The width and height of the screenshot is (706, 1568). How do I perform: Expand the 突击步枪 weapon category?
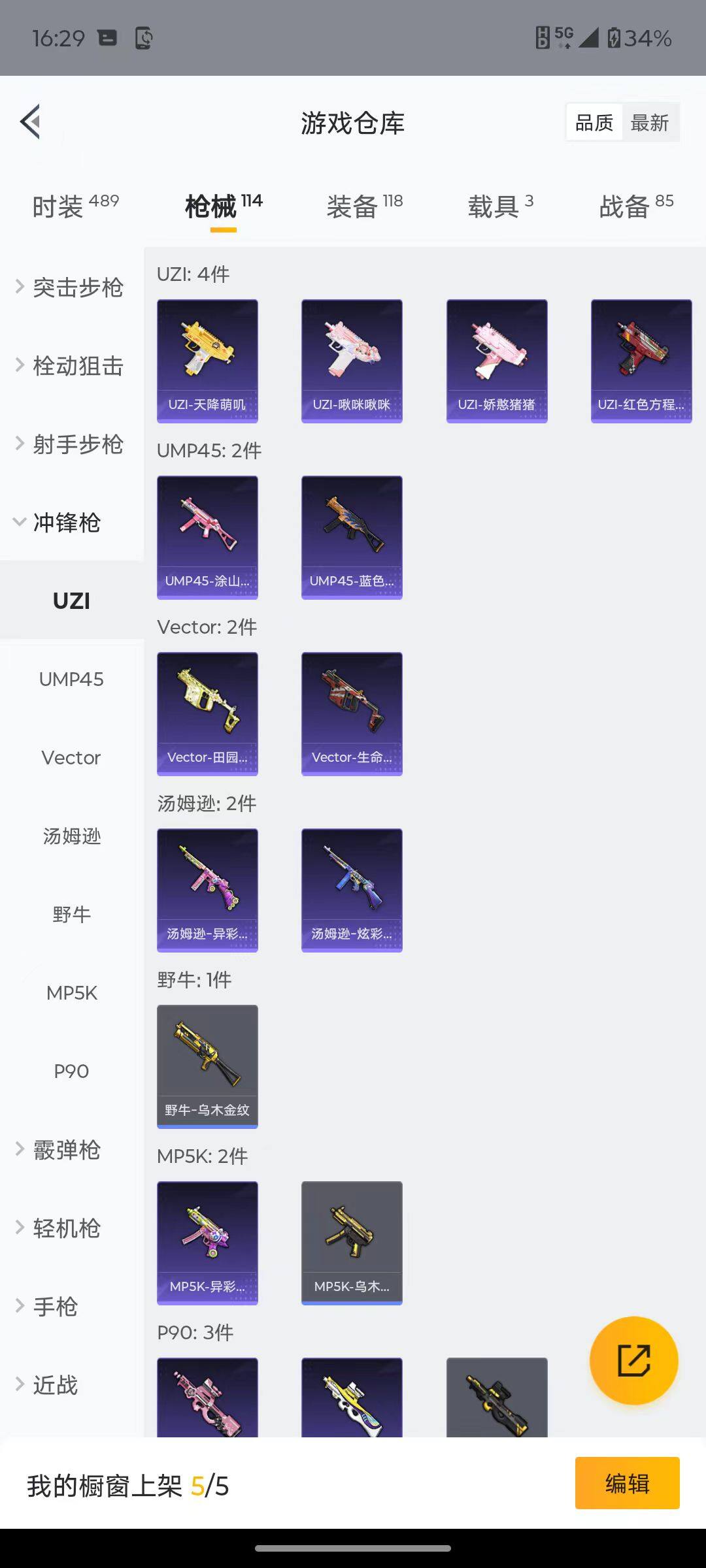tap(77, 287)
